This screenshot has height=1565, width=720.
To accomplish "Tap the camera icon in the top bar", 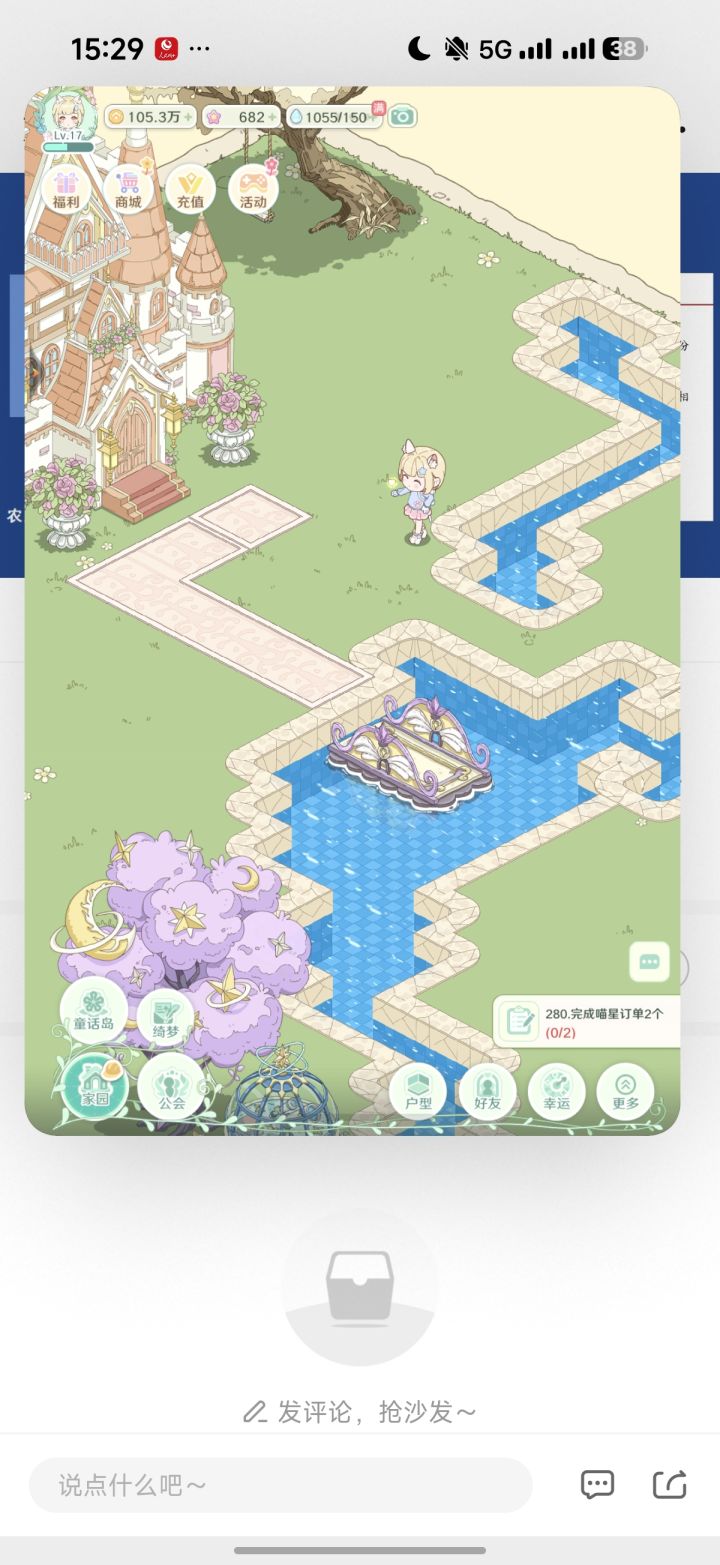I will coord(401,117).
